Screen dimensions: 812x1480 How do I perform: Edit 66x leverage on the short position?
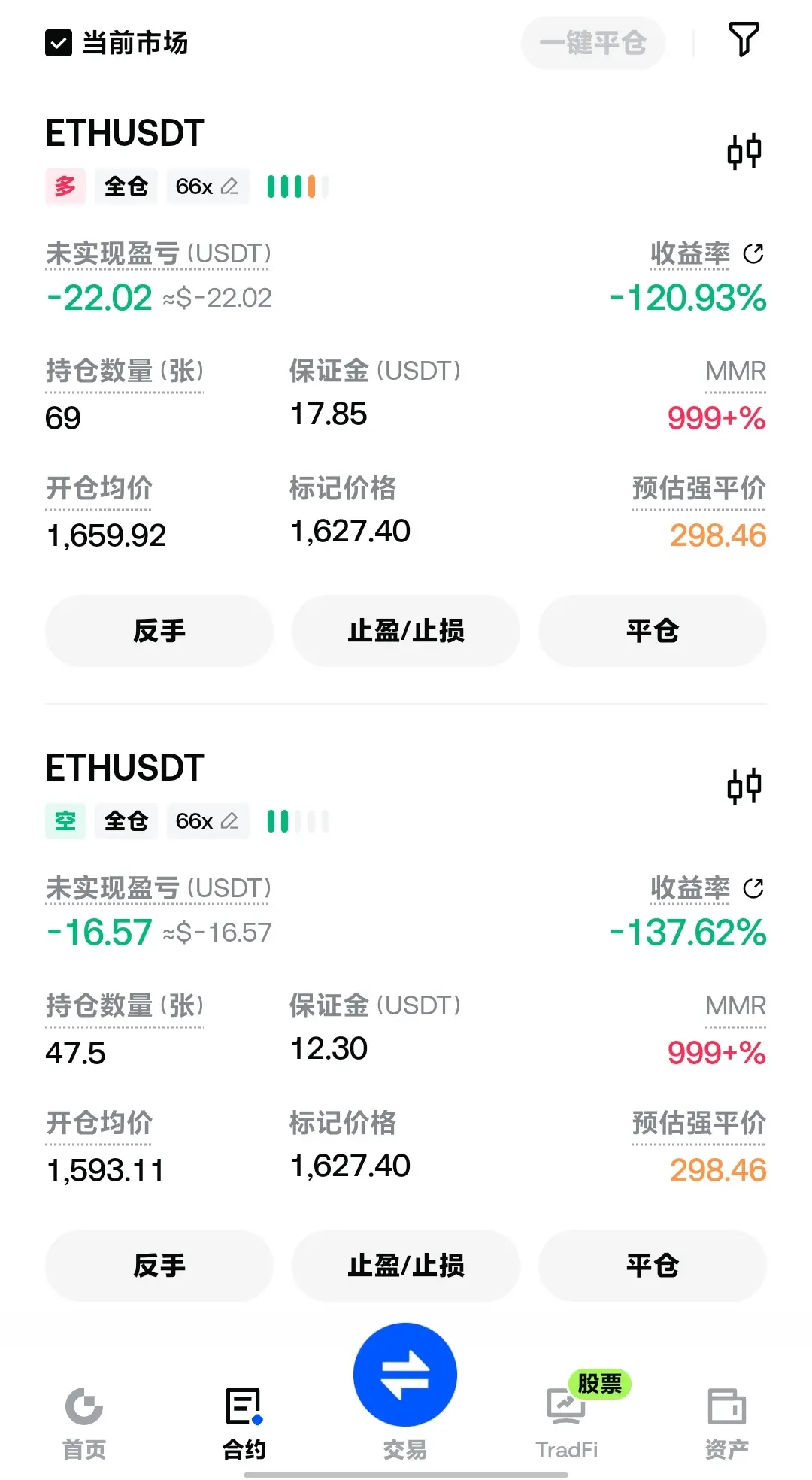click(208, 820)
